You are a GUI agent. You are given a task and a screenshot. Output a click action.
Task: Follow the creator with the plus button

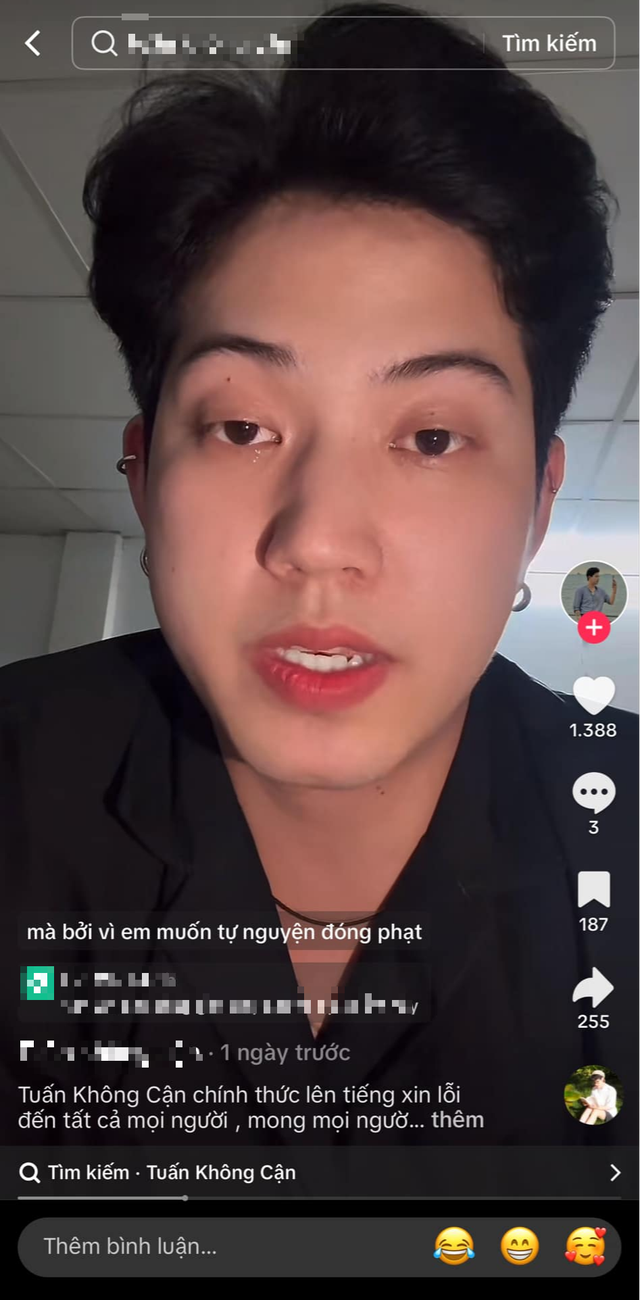point(594,628)
